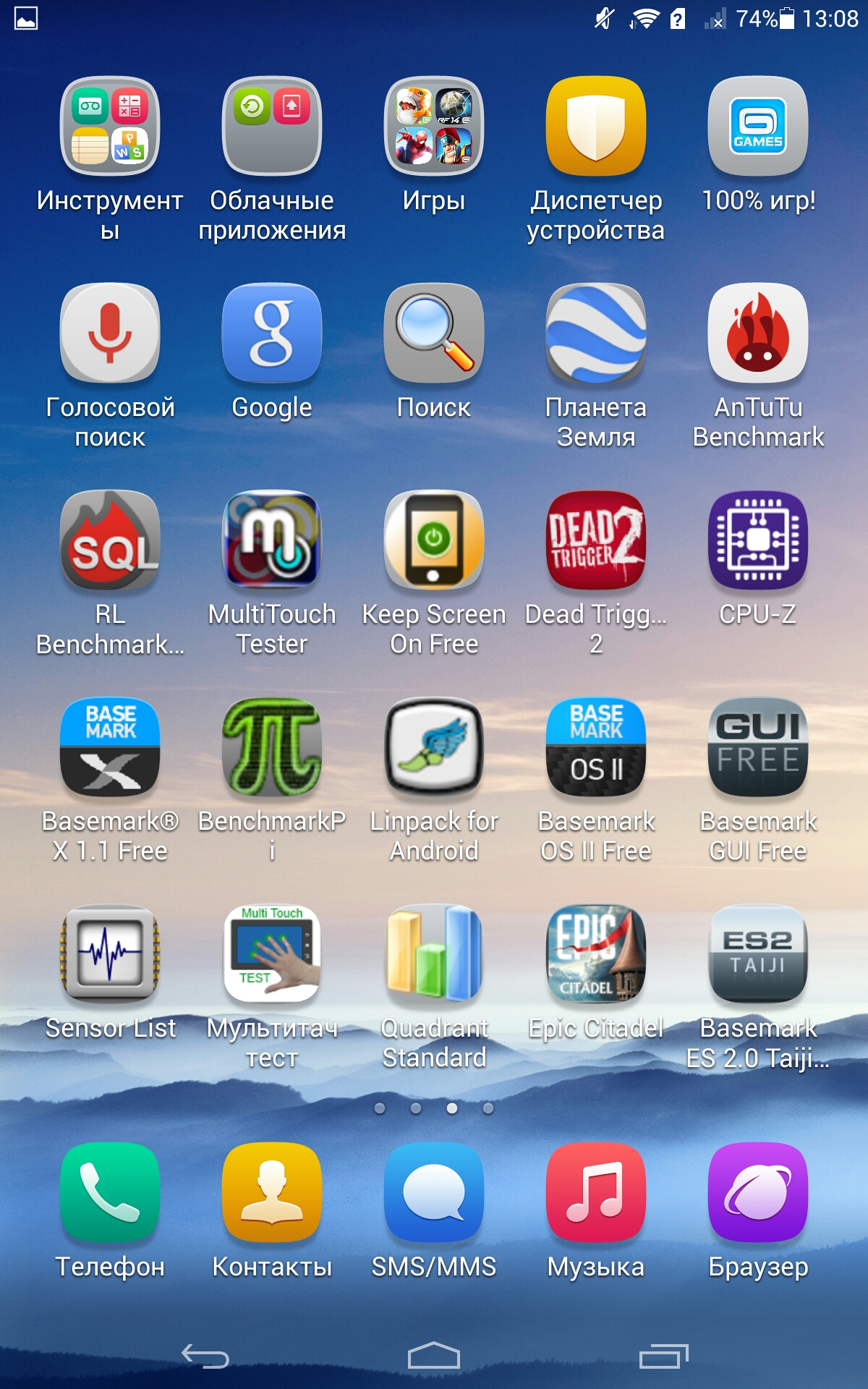Open Dead Trigger 2

pos(596,541)
